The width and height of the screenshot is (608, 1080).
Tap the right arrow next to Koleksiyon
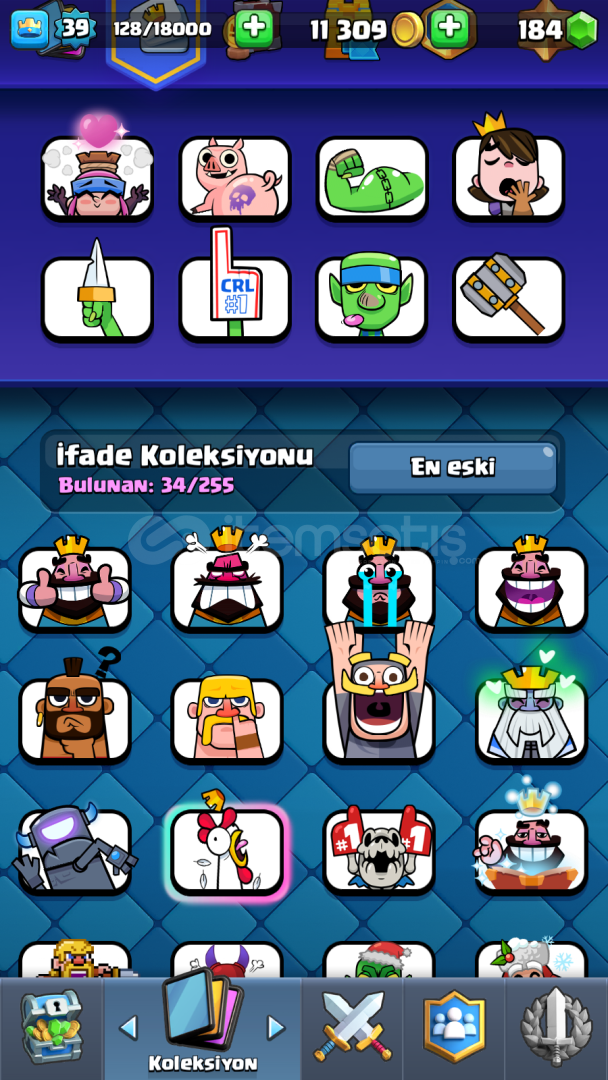coord(275,1028)
